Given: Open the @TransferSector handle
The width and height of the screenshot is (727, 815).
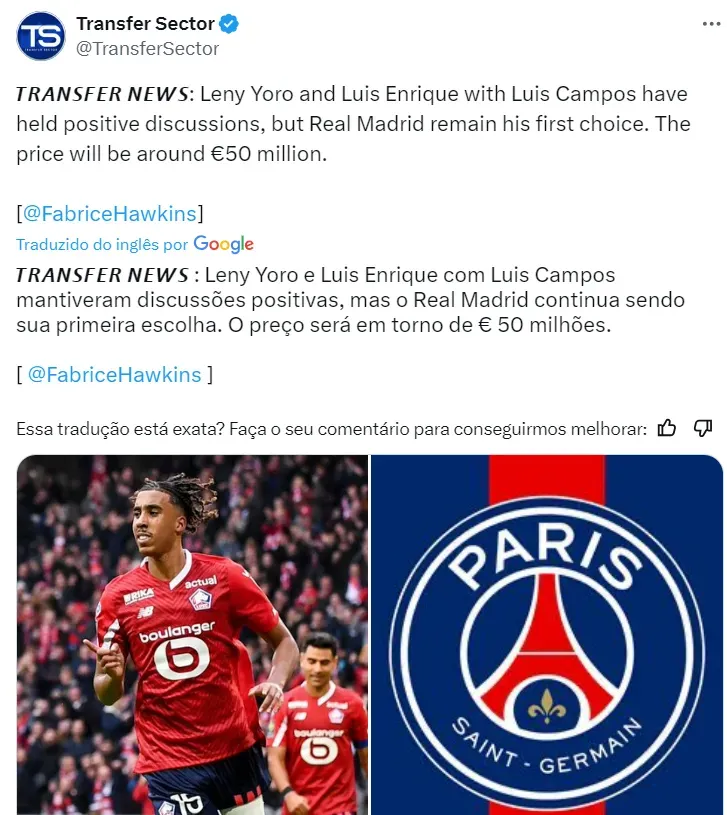Looking at the screenshot, I should (147, 48).
